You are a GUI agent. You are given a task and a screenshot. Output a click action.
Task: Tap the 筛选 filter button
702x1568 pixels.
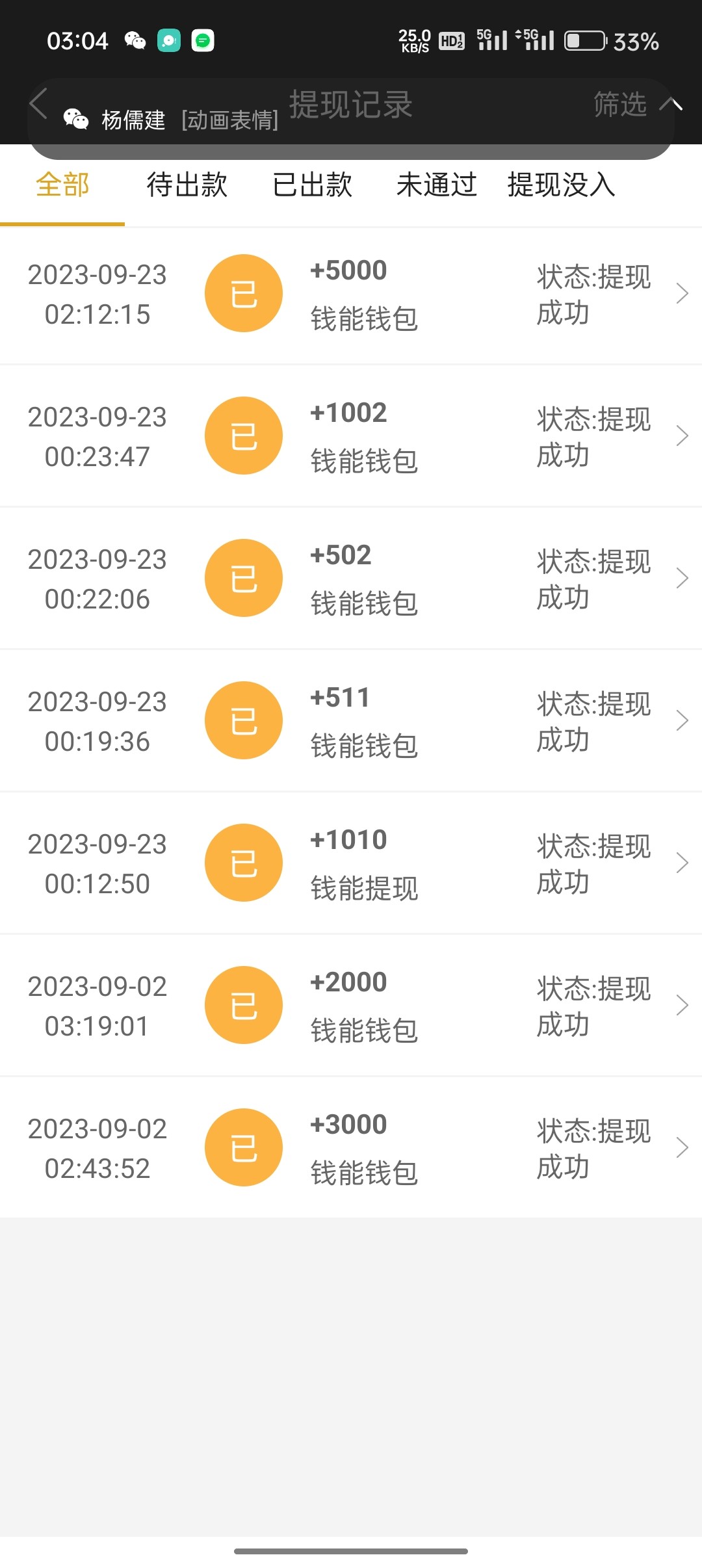(618, 105)
